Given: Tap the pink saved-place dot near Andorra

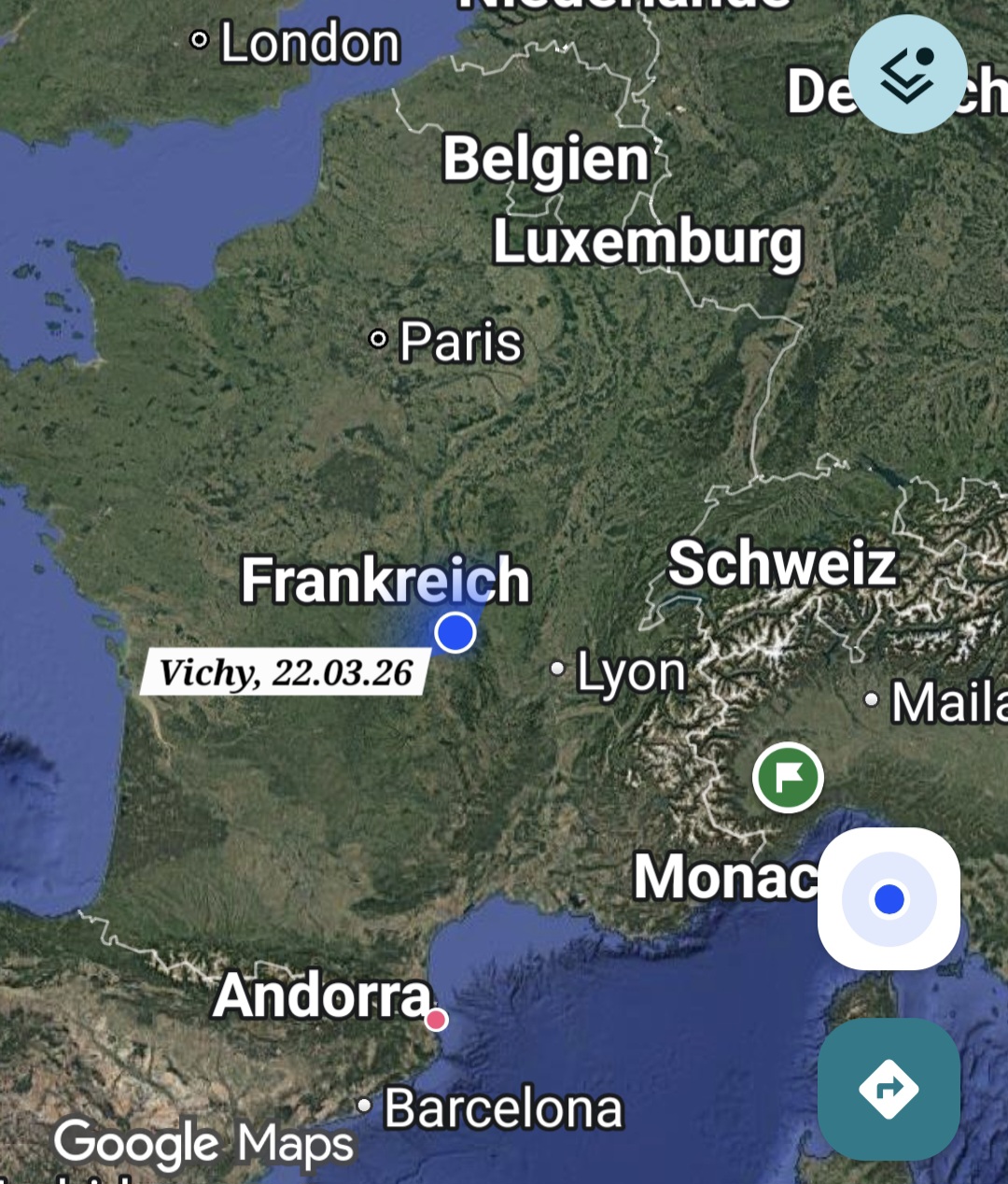Looking at the screenshot, I should click(x=436, y=1020).
